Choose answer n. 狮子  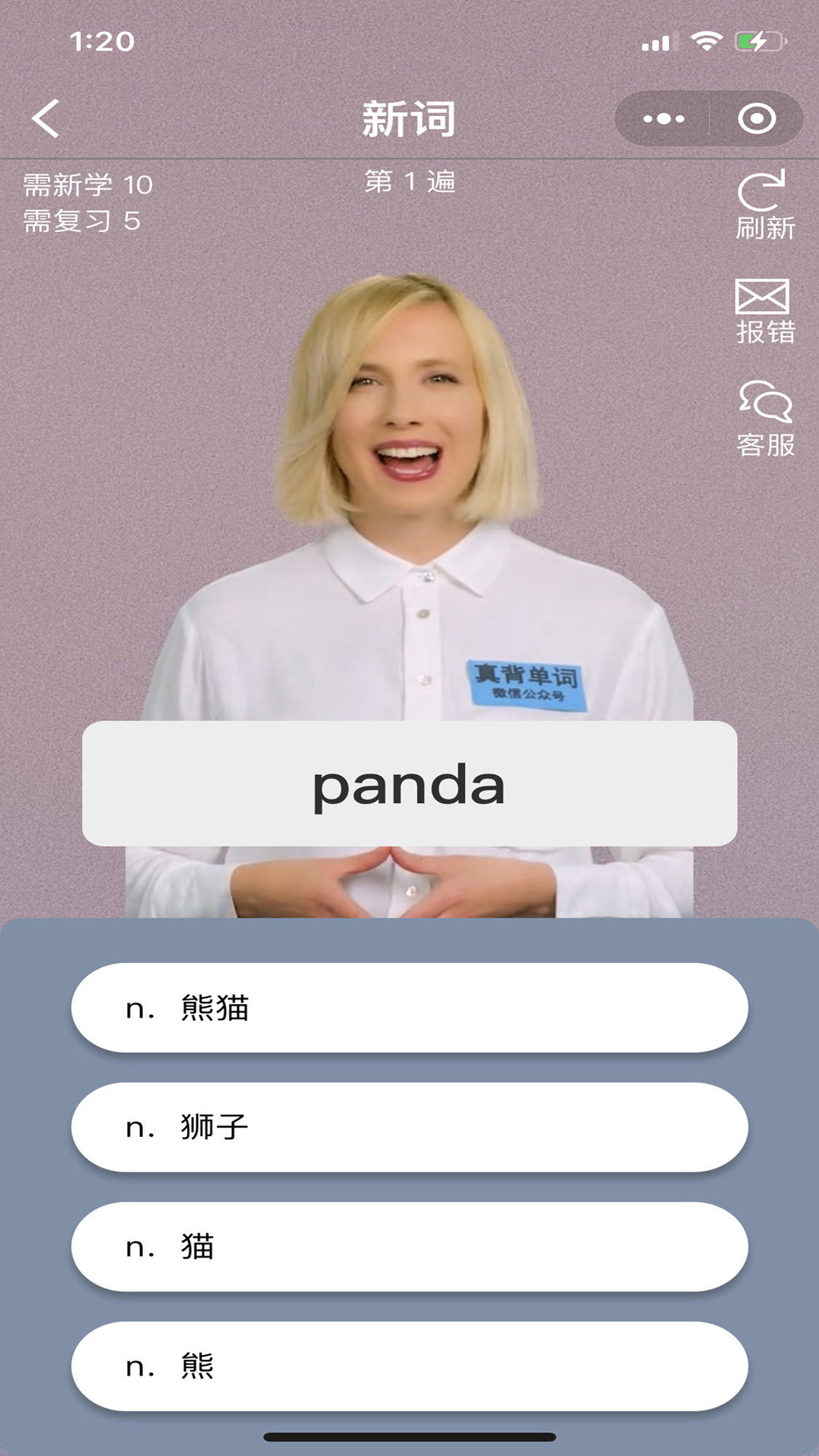409,1127
